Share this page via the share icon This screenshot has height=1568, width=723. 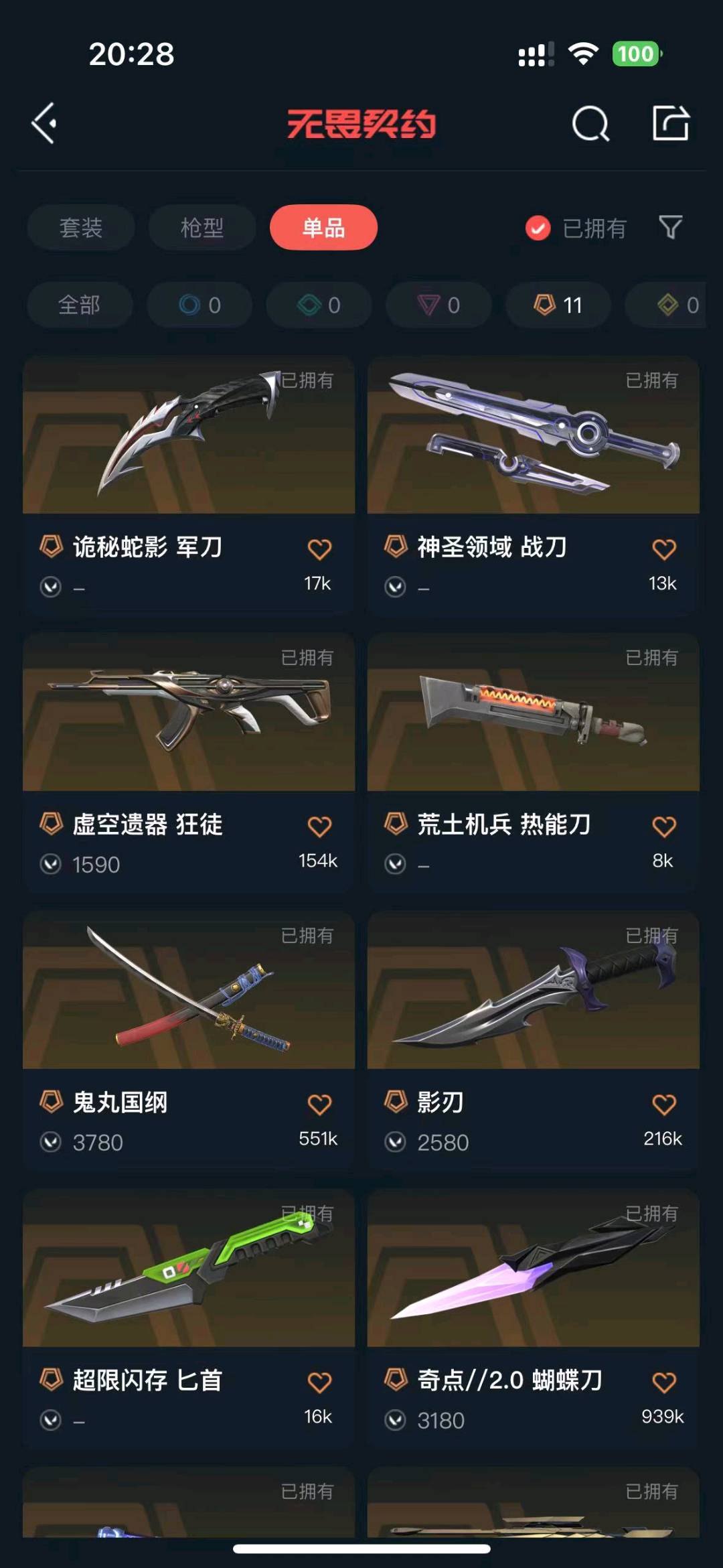point(671,123)
